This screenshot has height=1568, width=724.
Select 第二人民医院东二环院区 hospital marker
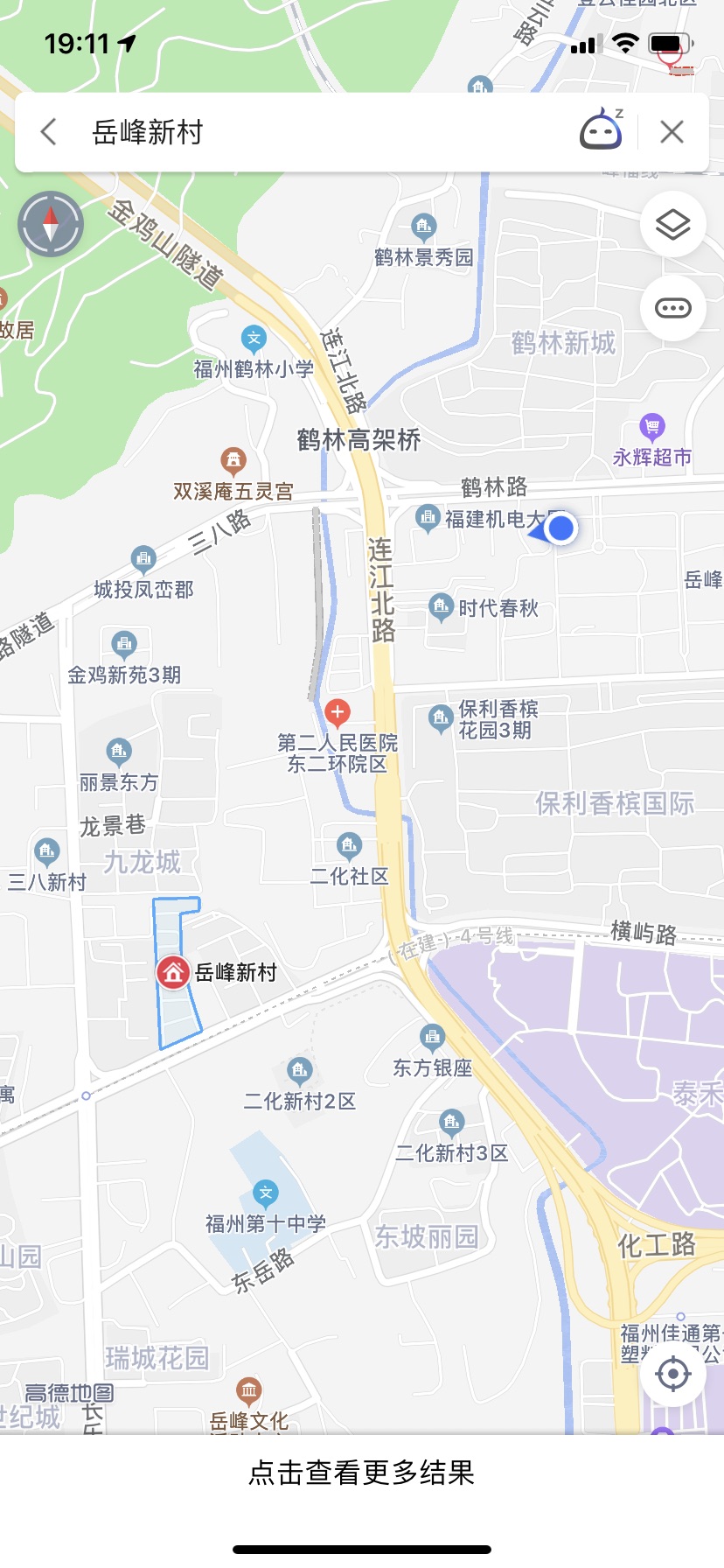[338, 713]
